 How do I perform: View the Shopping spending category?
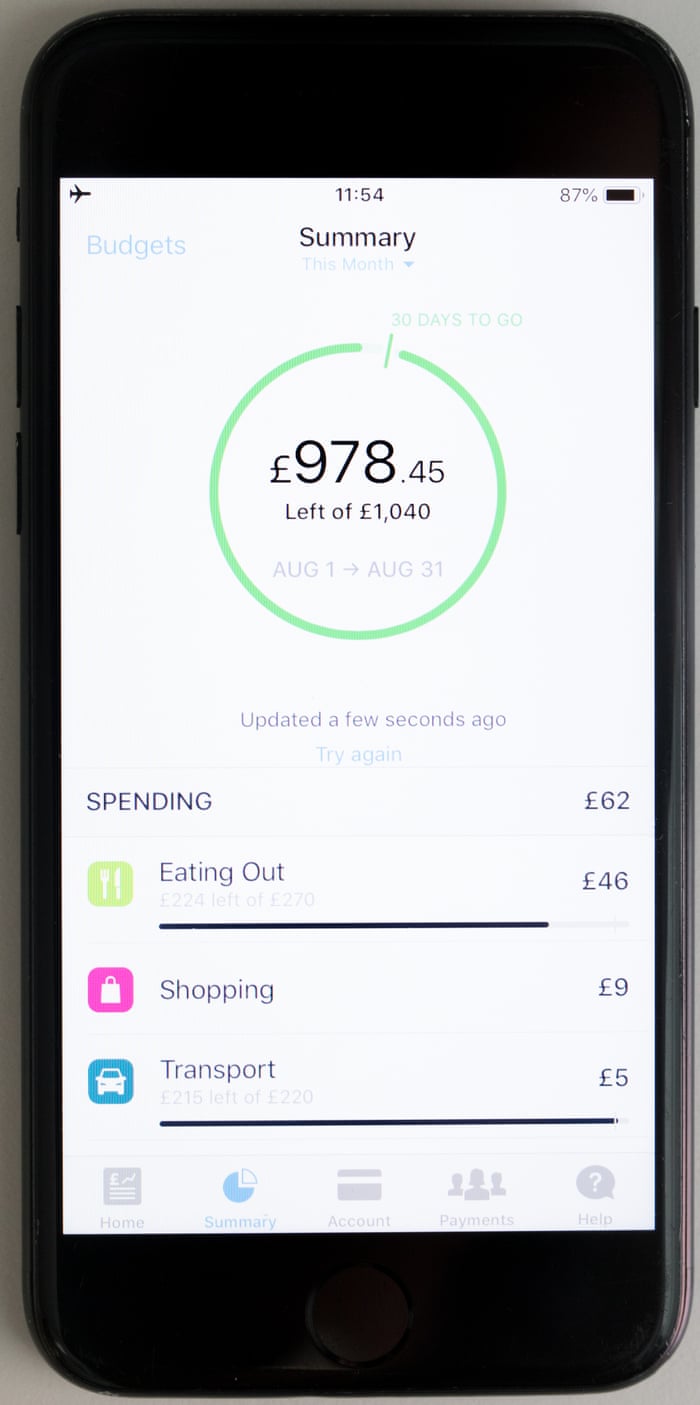[x=357, y=989]
